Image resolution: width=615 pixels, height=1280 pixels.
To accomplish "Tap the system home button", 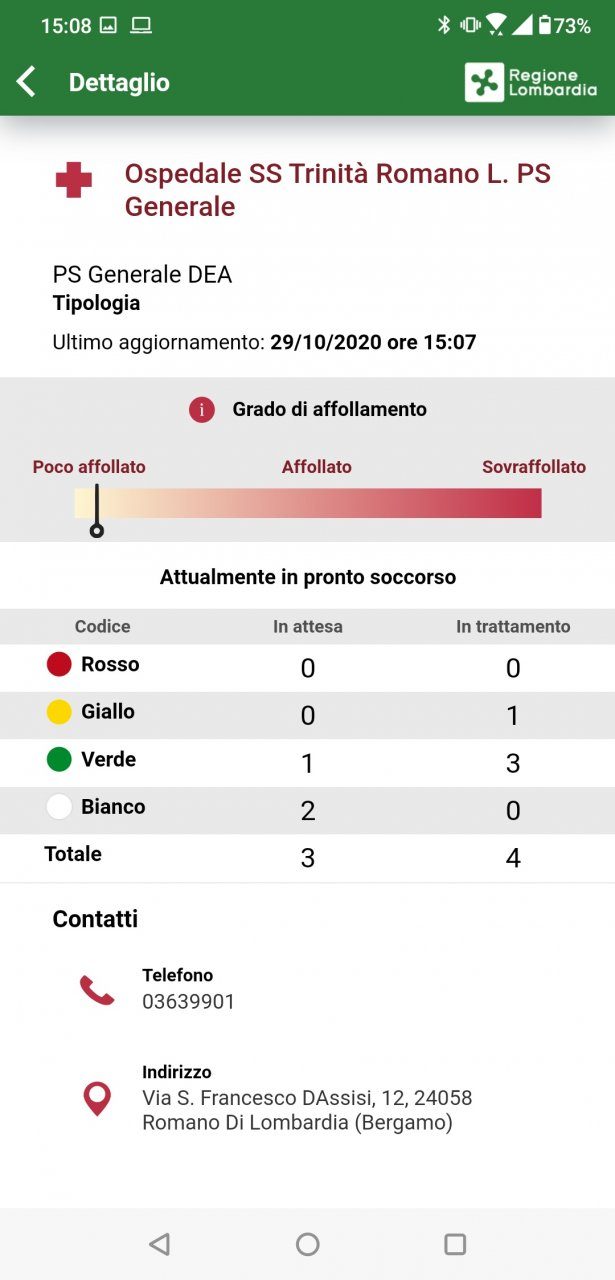I will pyautogui.click(x=307, y=1244).
